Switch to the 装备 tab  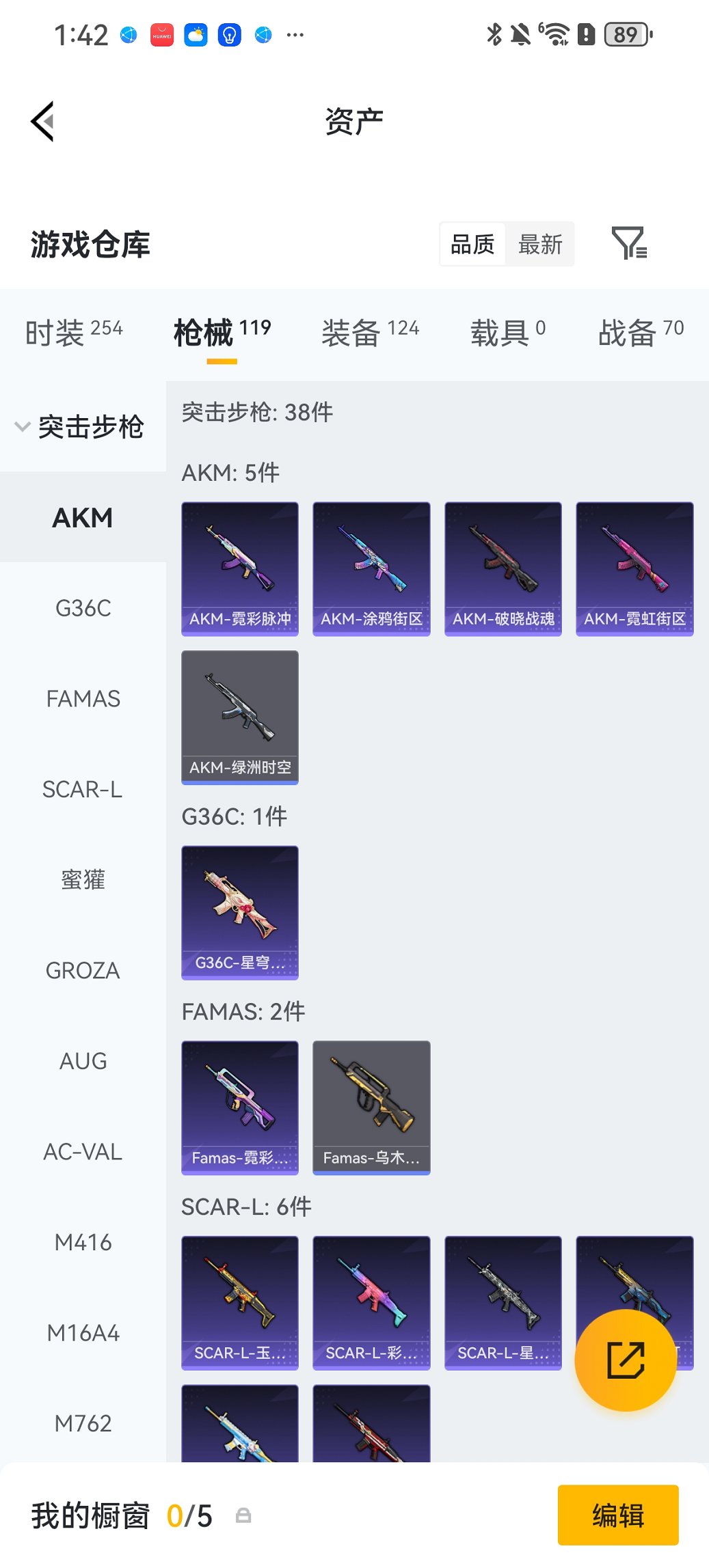click(x=370, y=333)
